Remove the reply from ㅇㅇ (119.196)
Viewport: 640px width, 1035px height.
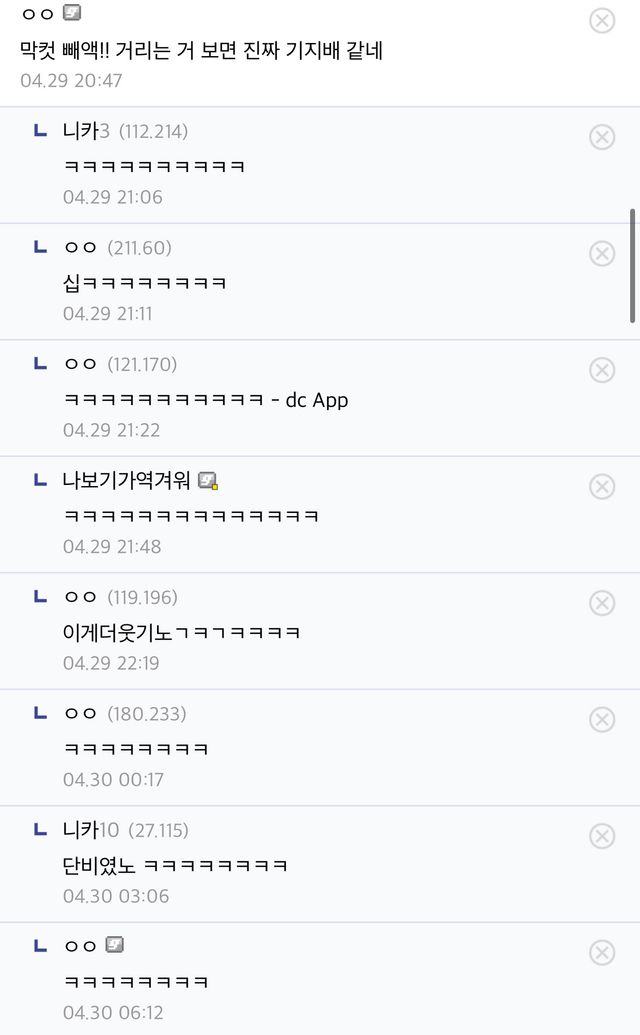click(602, 603)
